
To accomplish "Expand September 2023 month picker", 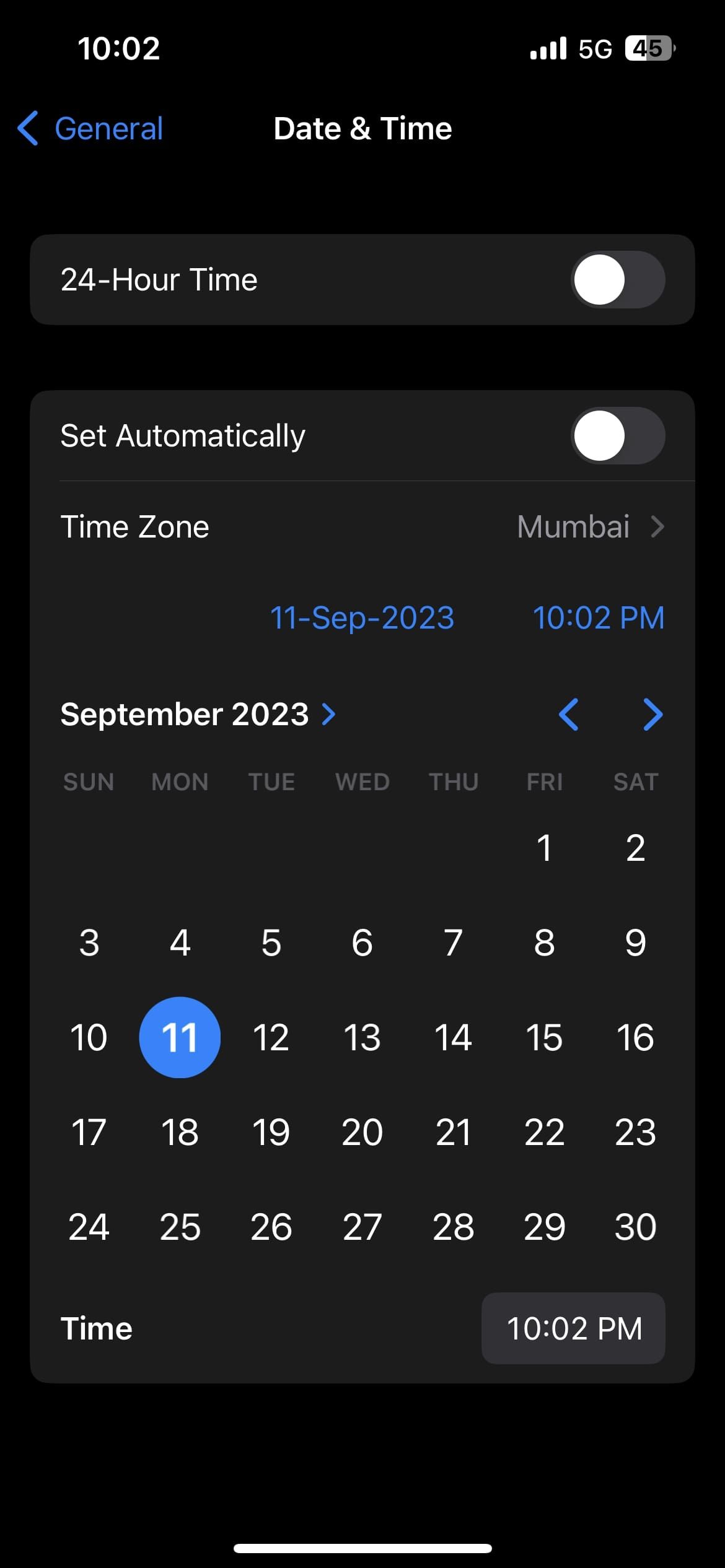I will 198,715.
